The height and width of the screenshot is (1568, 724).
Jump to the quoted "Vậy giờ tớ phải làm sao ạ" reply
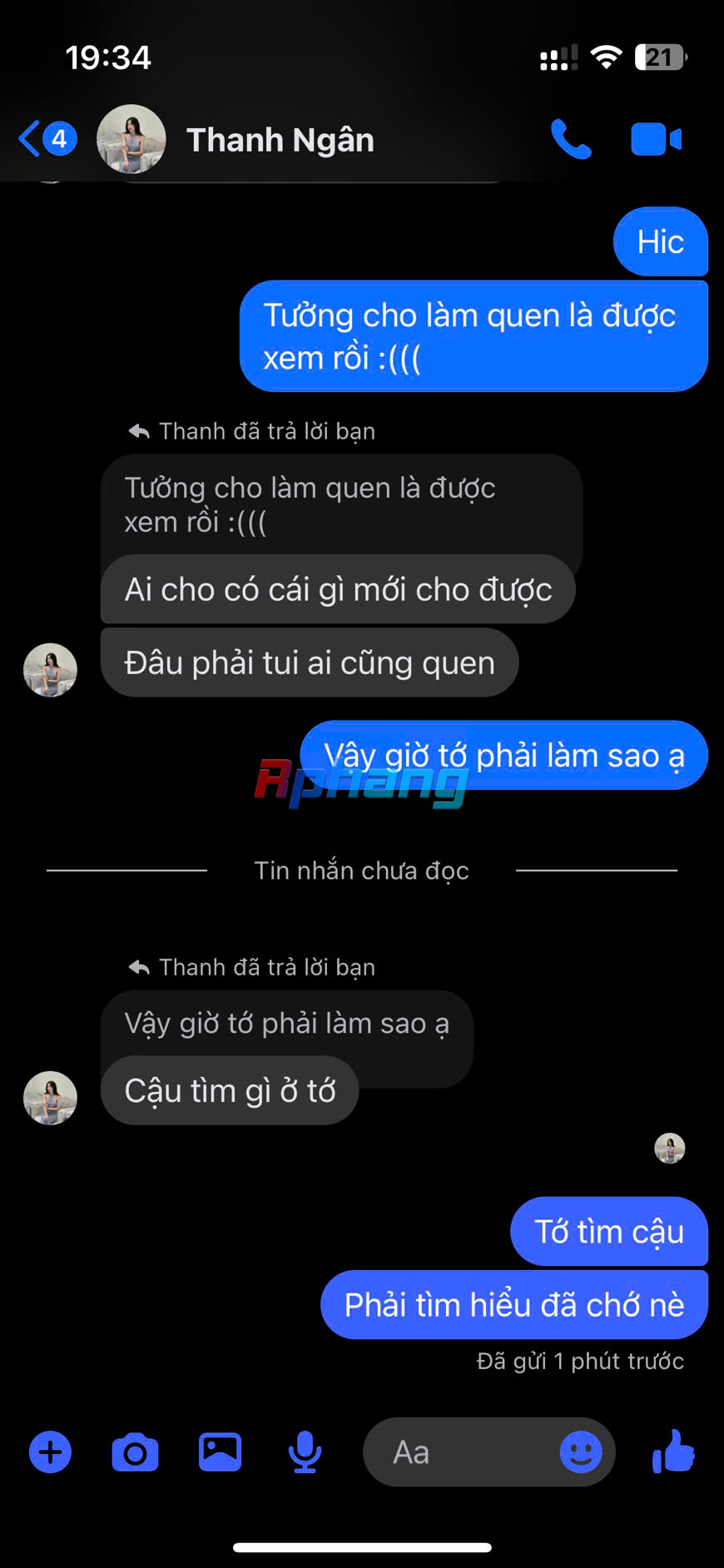point(287,1024)
